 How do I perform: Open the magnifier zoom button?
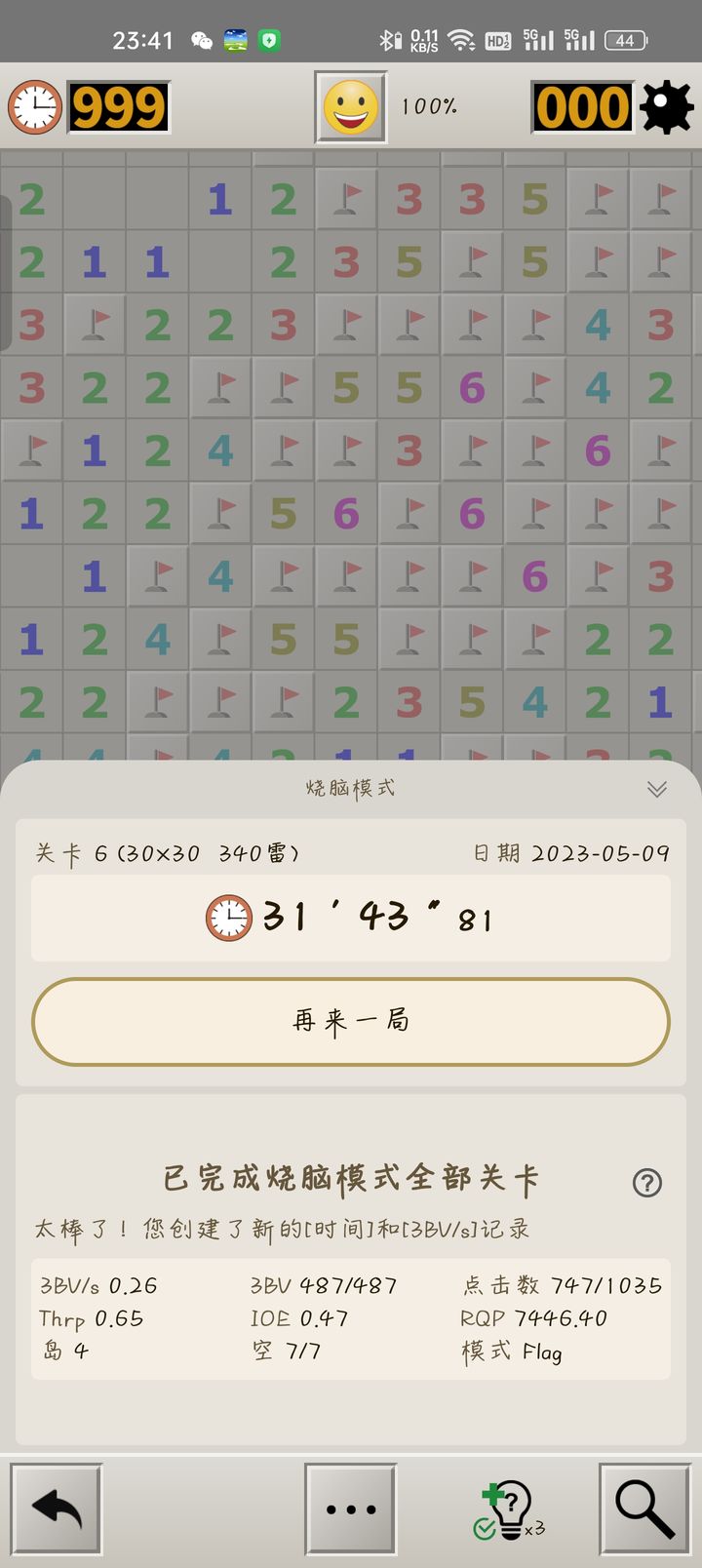[x=643, y=1509]
